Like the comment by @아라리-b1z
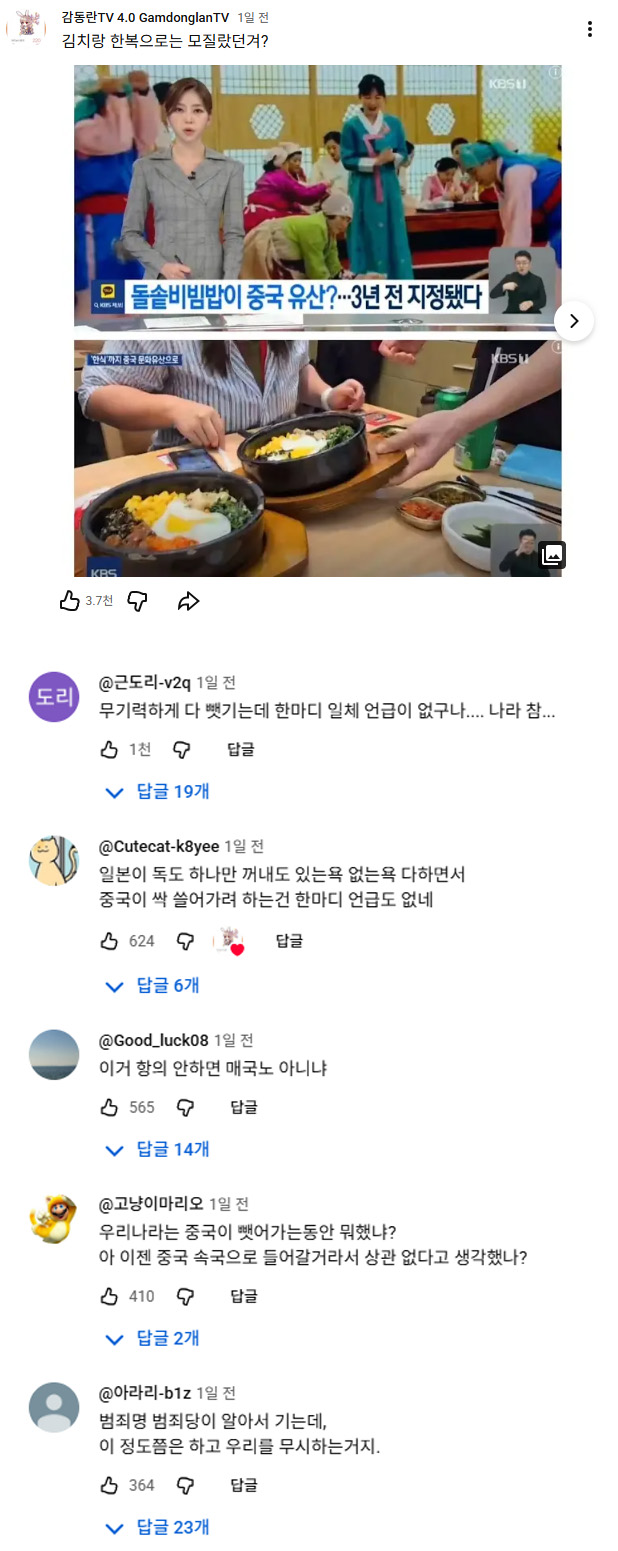Viewport: 618px width, 1551px height. coord(110,1485)
